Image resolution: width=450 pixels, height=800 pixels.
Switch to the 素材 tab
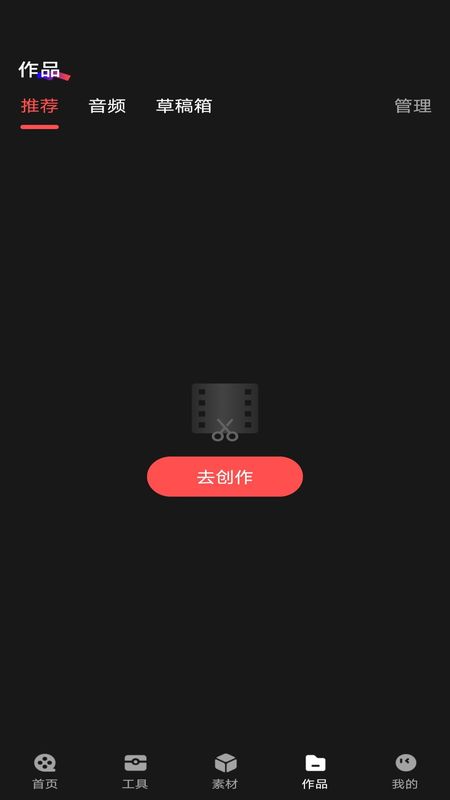pos(225,771)
